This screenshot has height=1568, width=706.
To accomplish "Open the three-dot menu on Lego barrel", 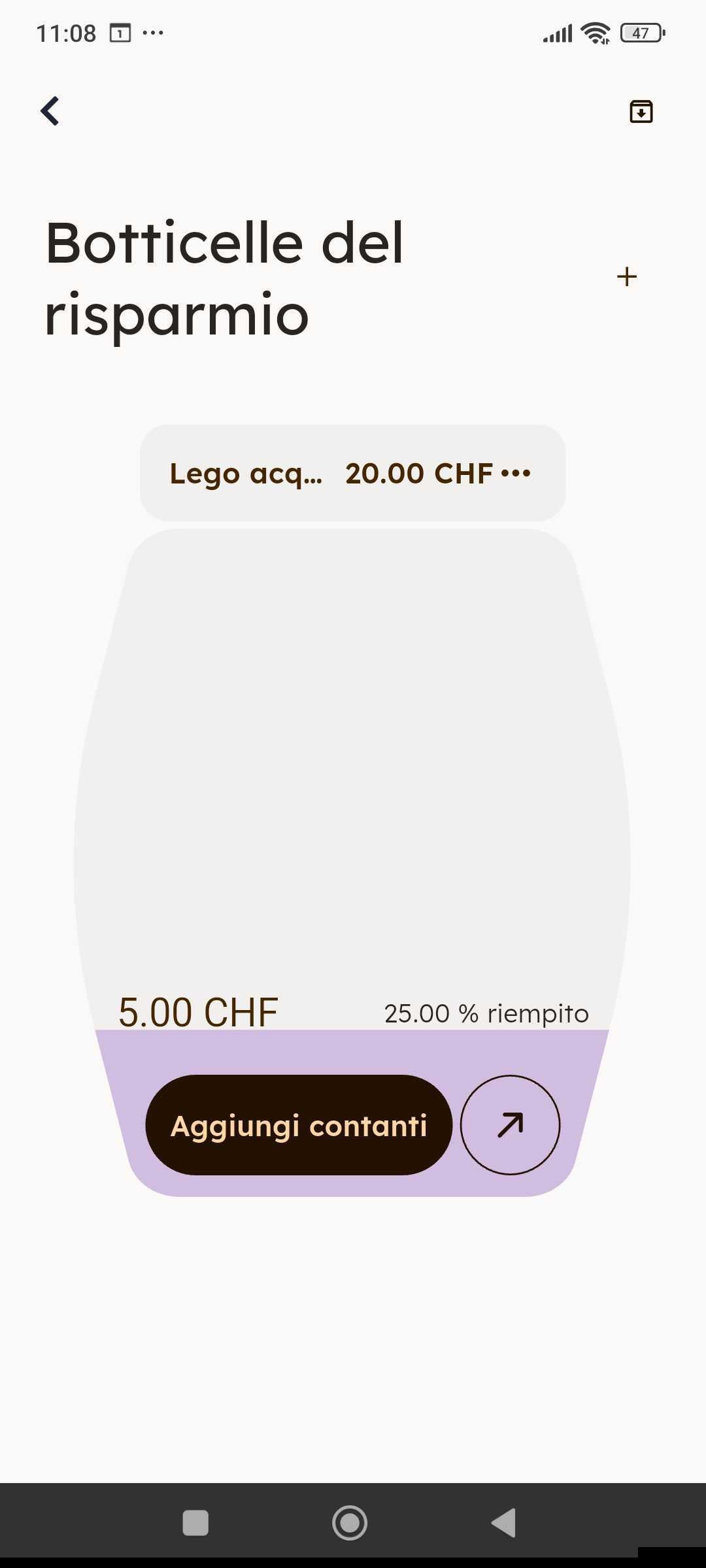I will point(516,473).
